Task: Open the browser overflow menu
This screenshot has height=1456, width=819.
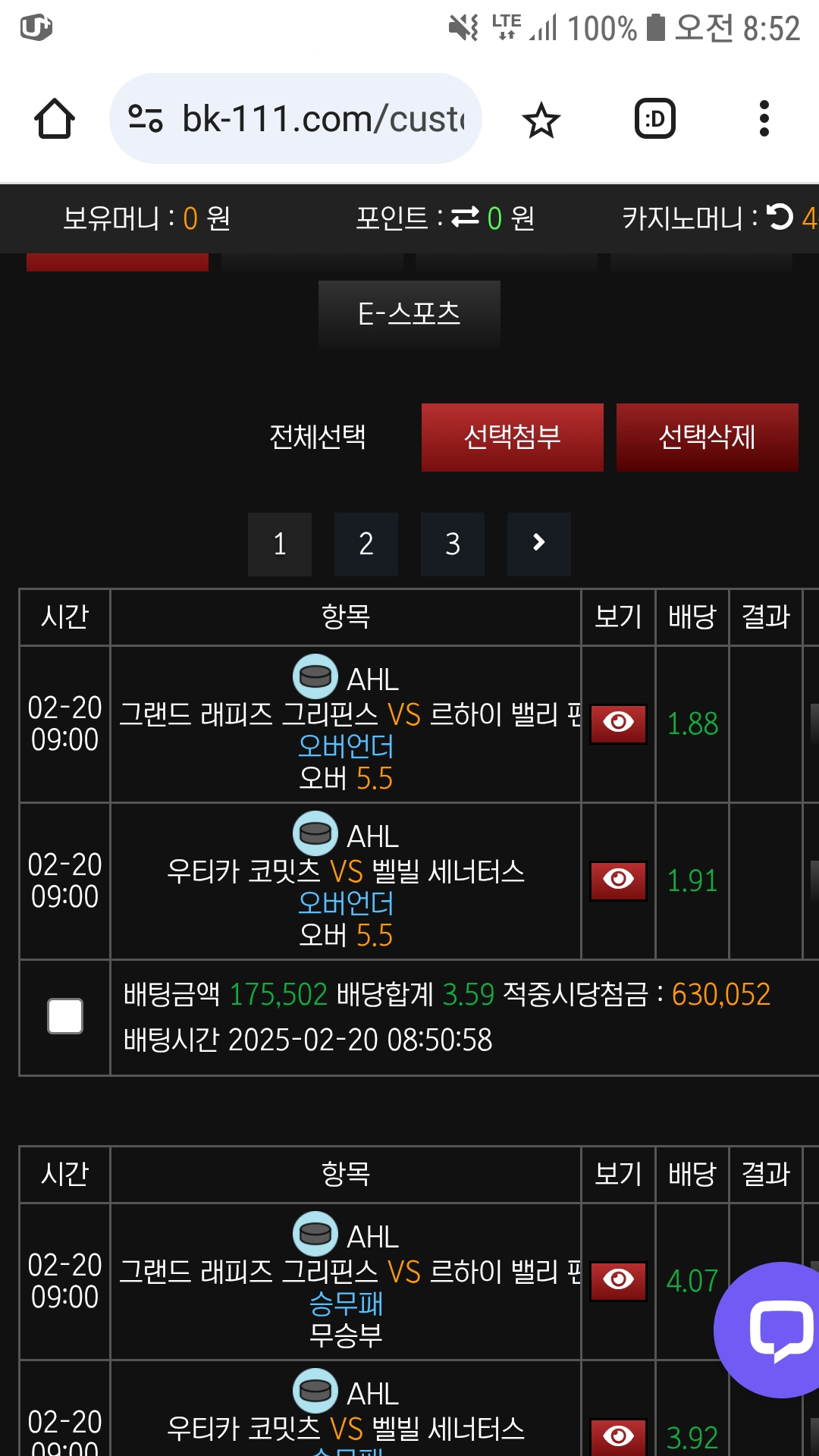Action: coord(764,119)
